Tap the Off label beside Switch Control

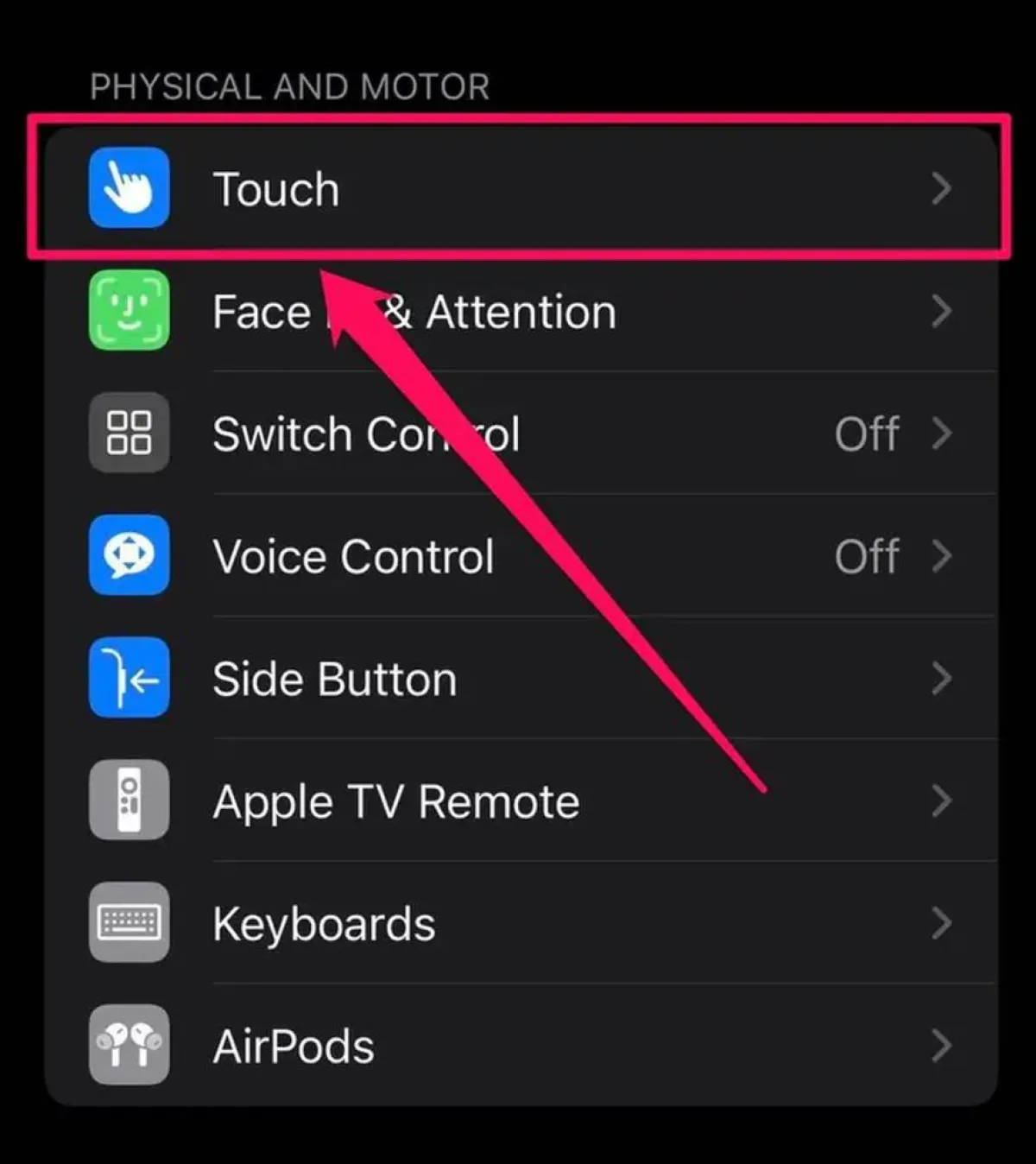pos(866,434)
